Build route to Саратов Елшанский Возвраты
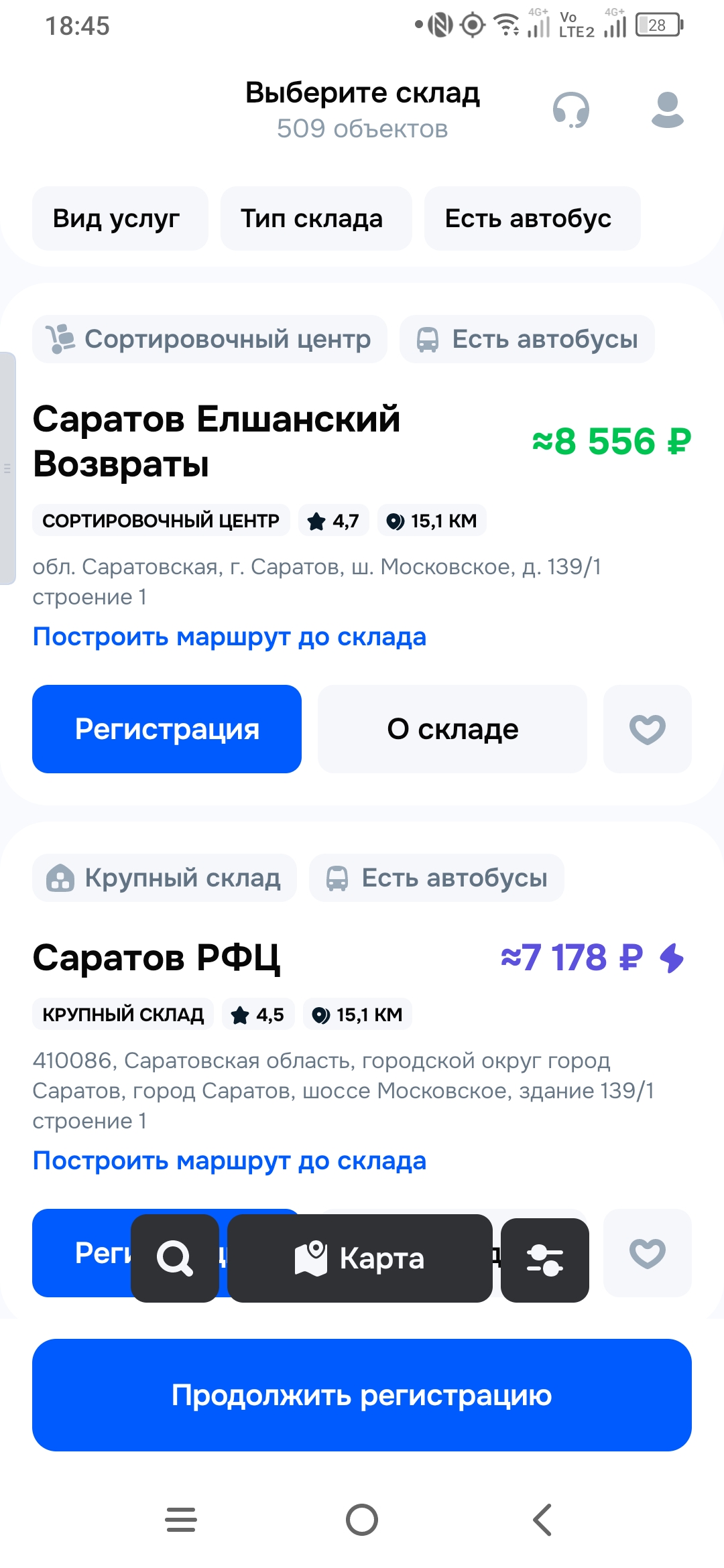This screenshot has width=724, height=1568. coord(229,637)
